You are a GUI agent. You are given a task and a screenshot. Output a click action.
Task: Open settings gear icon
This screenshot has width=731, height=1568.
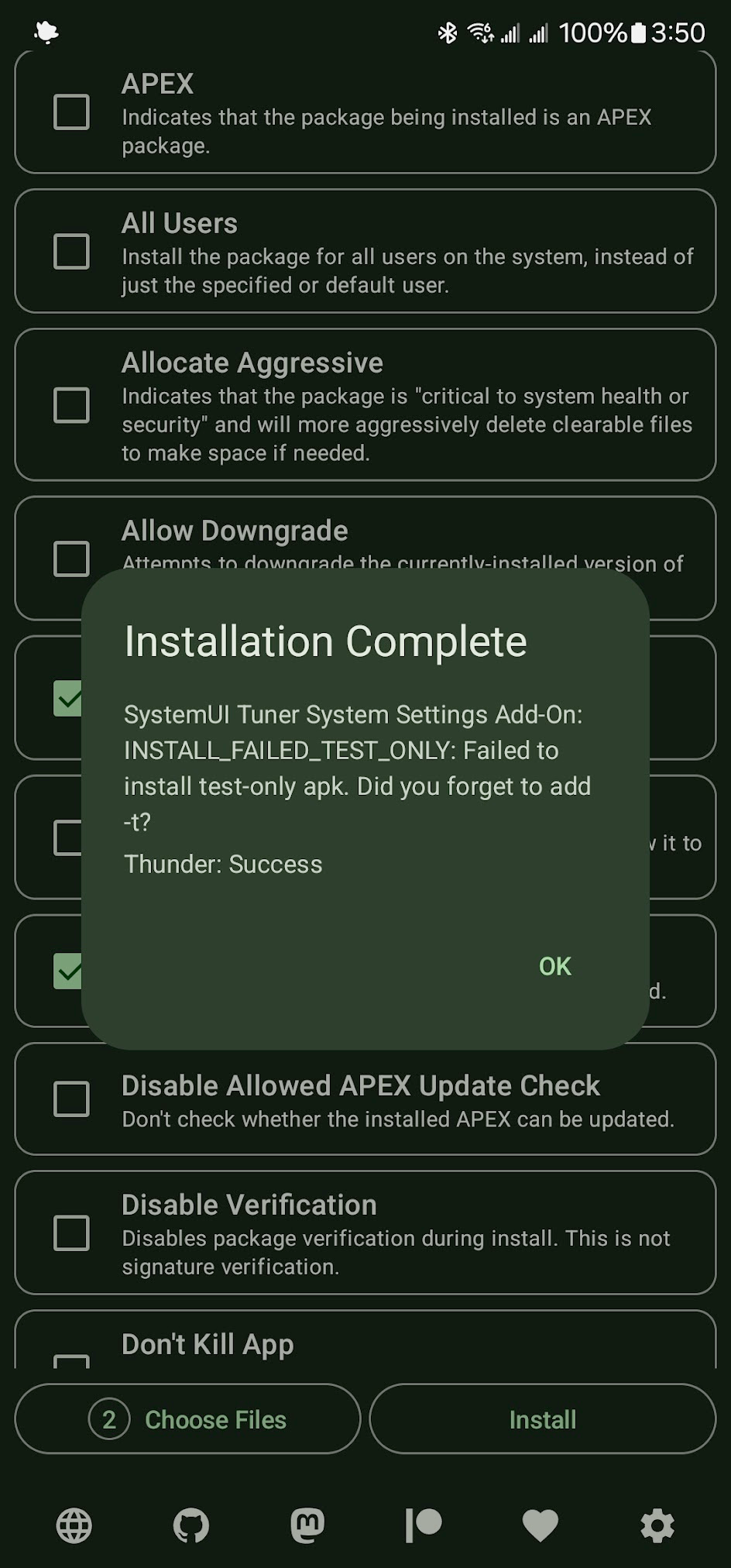pyautogui.click(x=657, y=1525)
